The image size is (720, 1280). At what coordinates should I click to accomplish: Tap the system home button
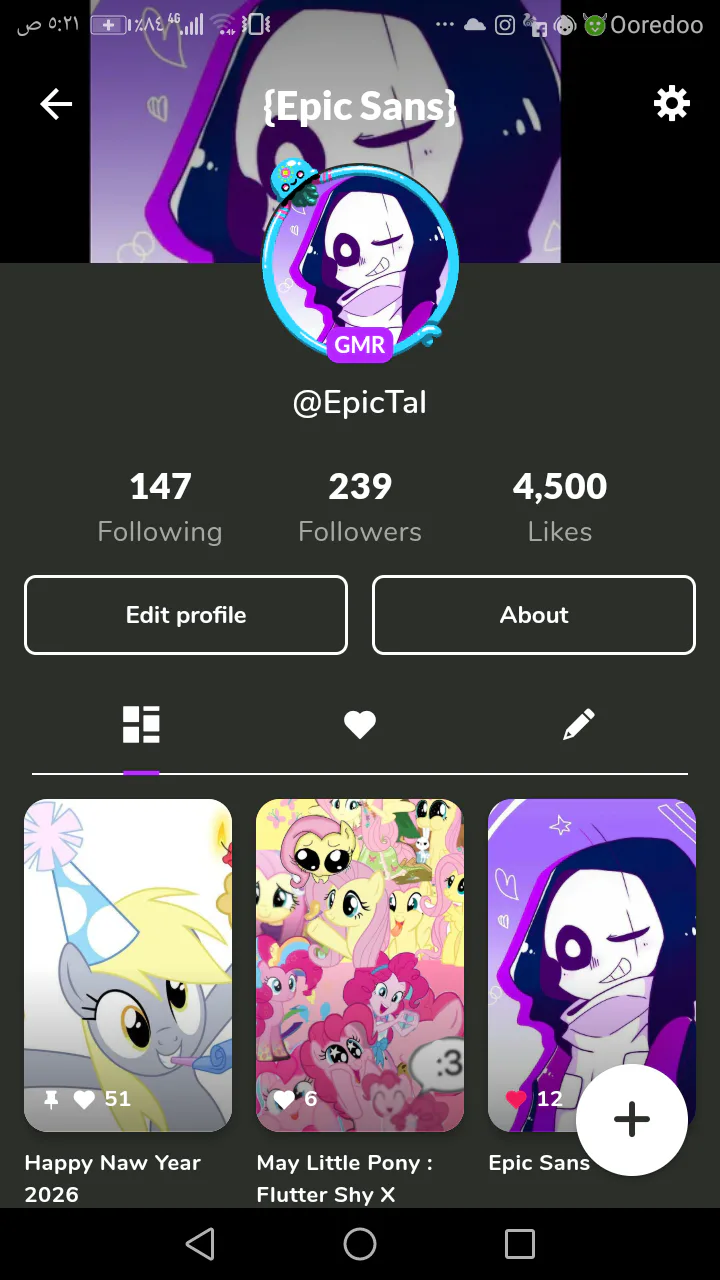tap(360, 1244)
